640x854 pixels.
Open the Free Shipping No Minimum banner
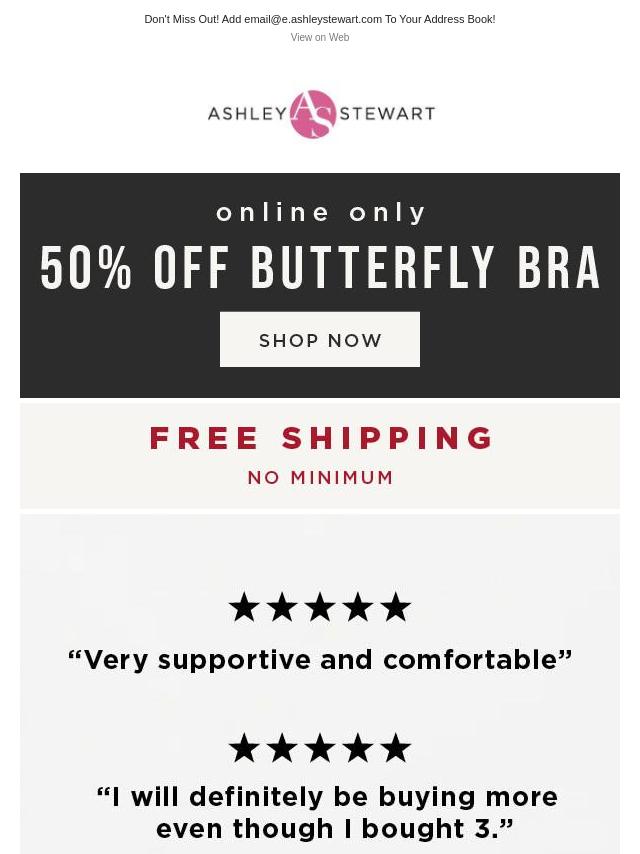(x=320, y=456)
